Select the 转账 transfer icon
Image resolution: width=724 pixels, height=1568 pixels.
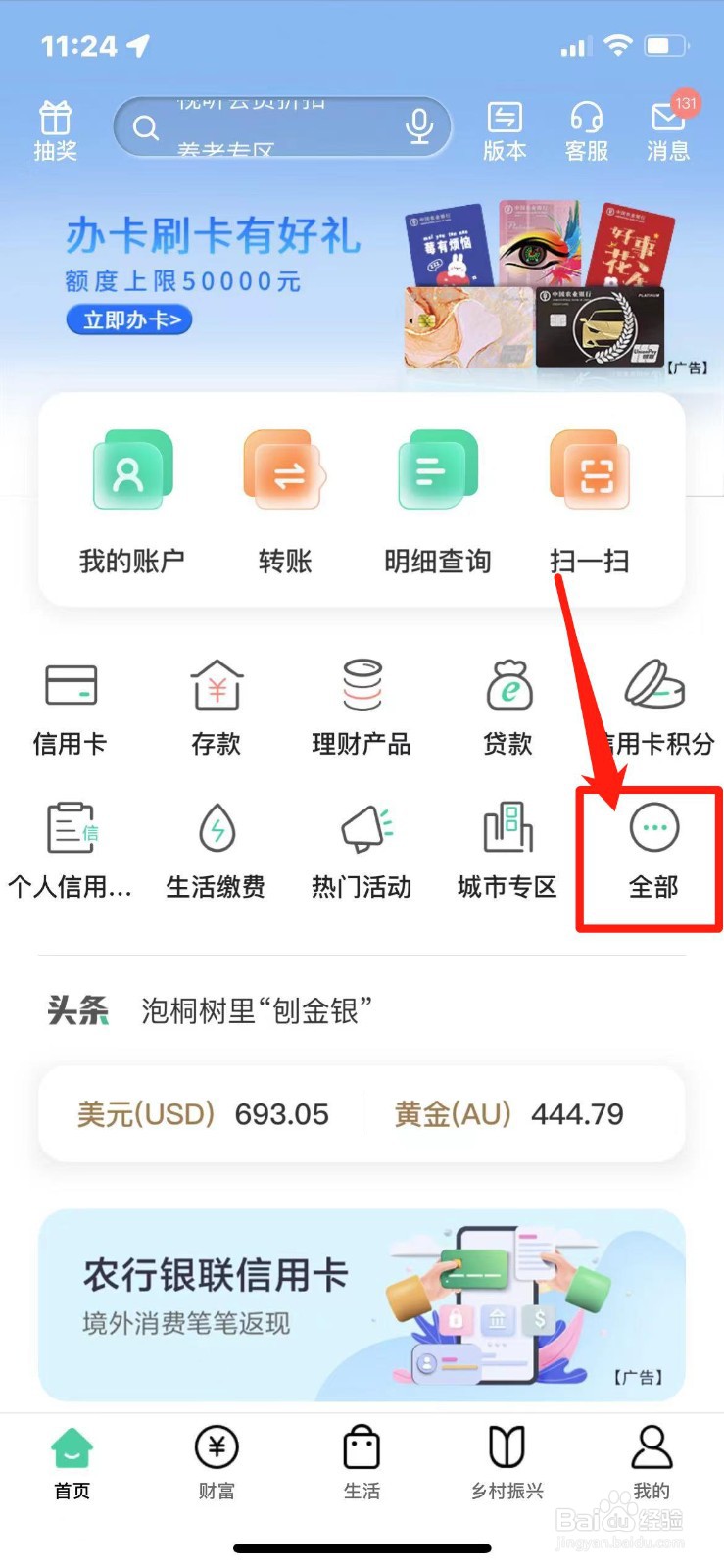pyautogui.click(x=283, y=470)
